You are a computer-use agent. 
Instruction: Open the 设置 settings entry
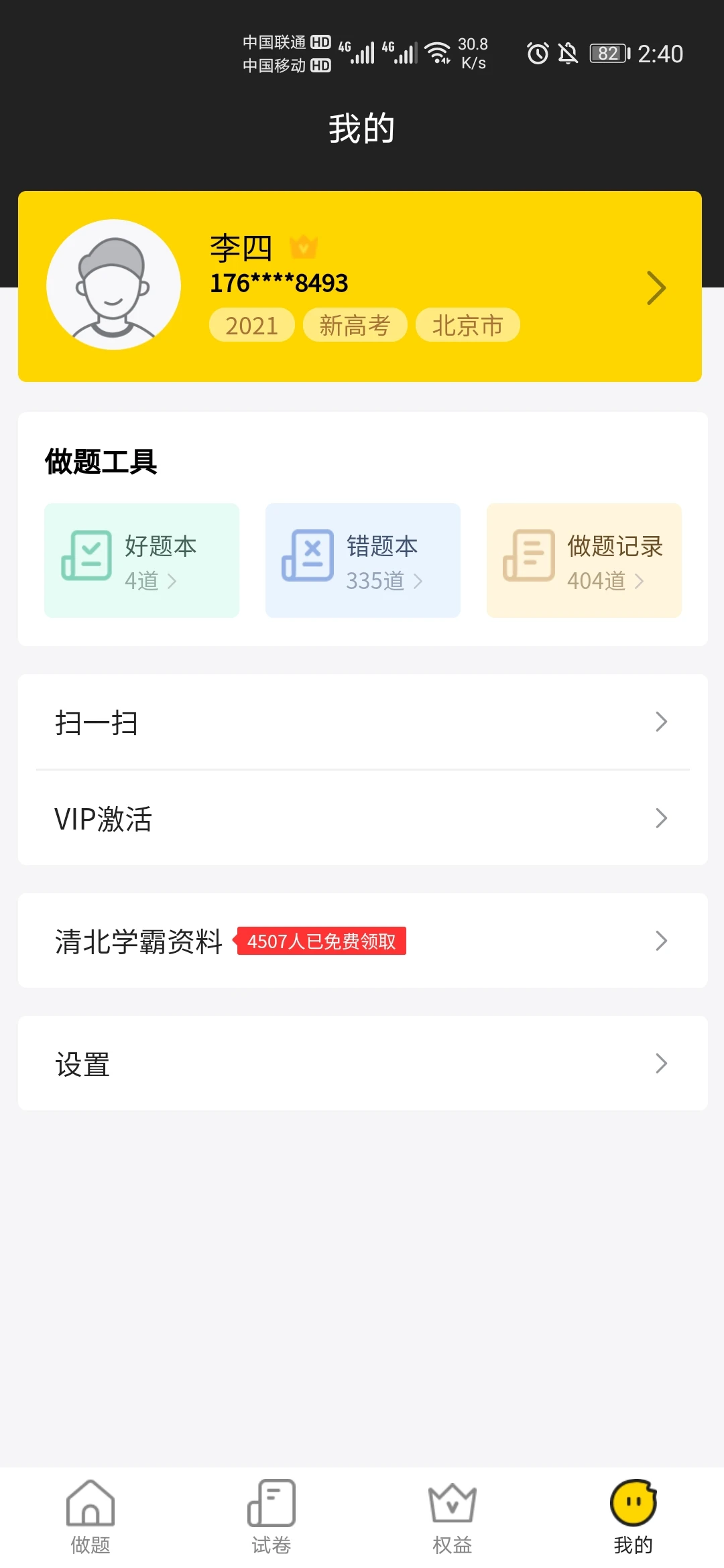coord(362,1063)
